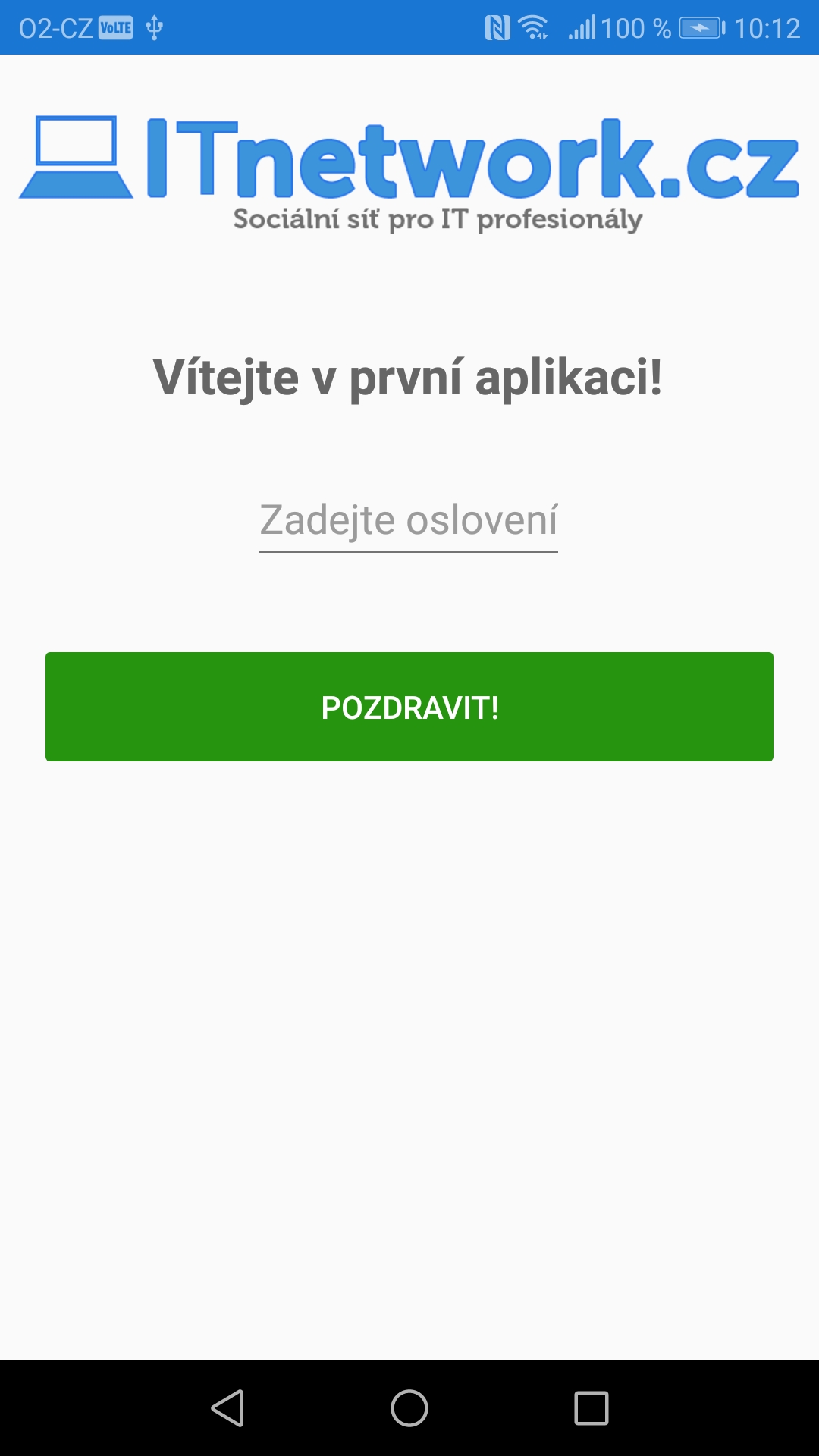Tap the VoLTE indicator icon
Screen dimensions: 819x1456
pos(114,27)
